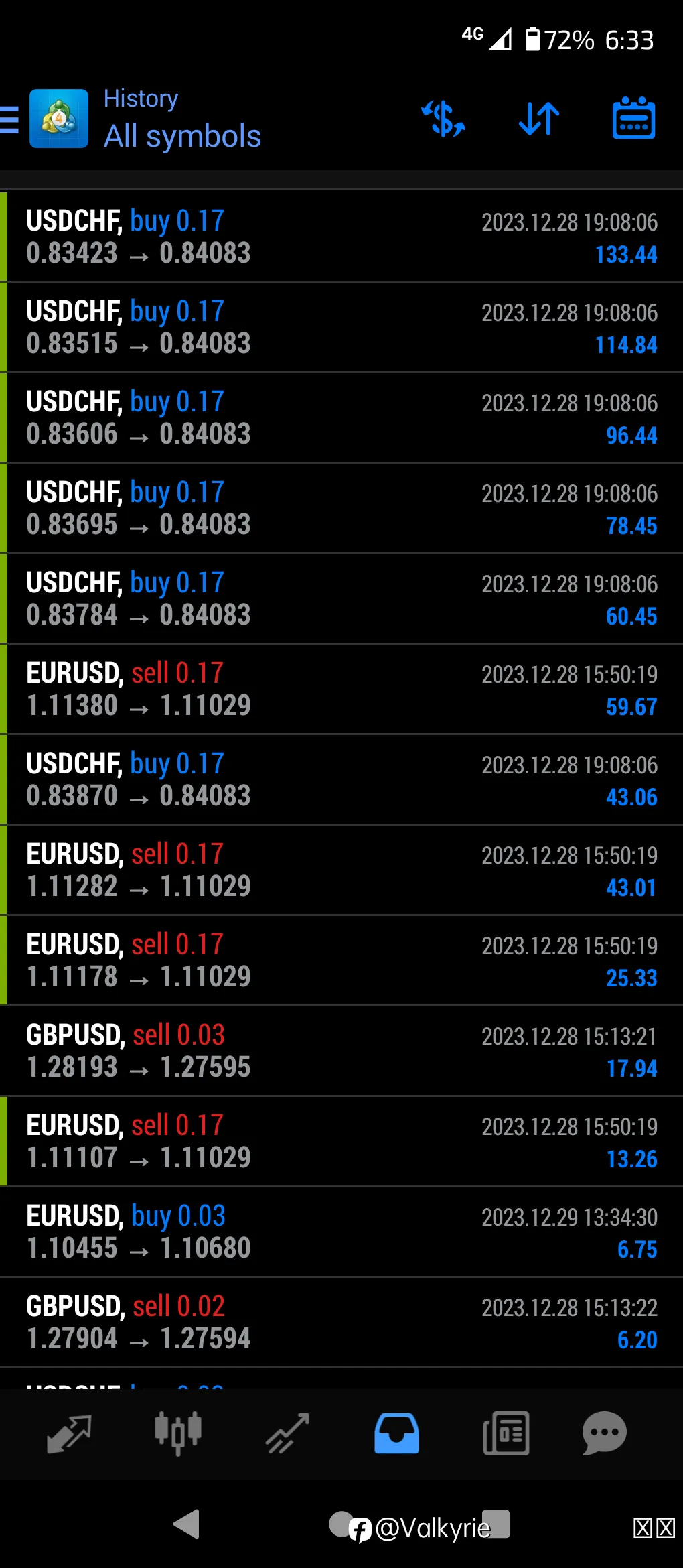Open the calendar period picker
This screenshot has width=683, height=1568.
point(633,118)
